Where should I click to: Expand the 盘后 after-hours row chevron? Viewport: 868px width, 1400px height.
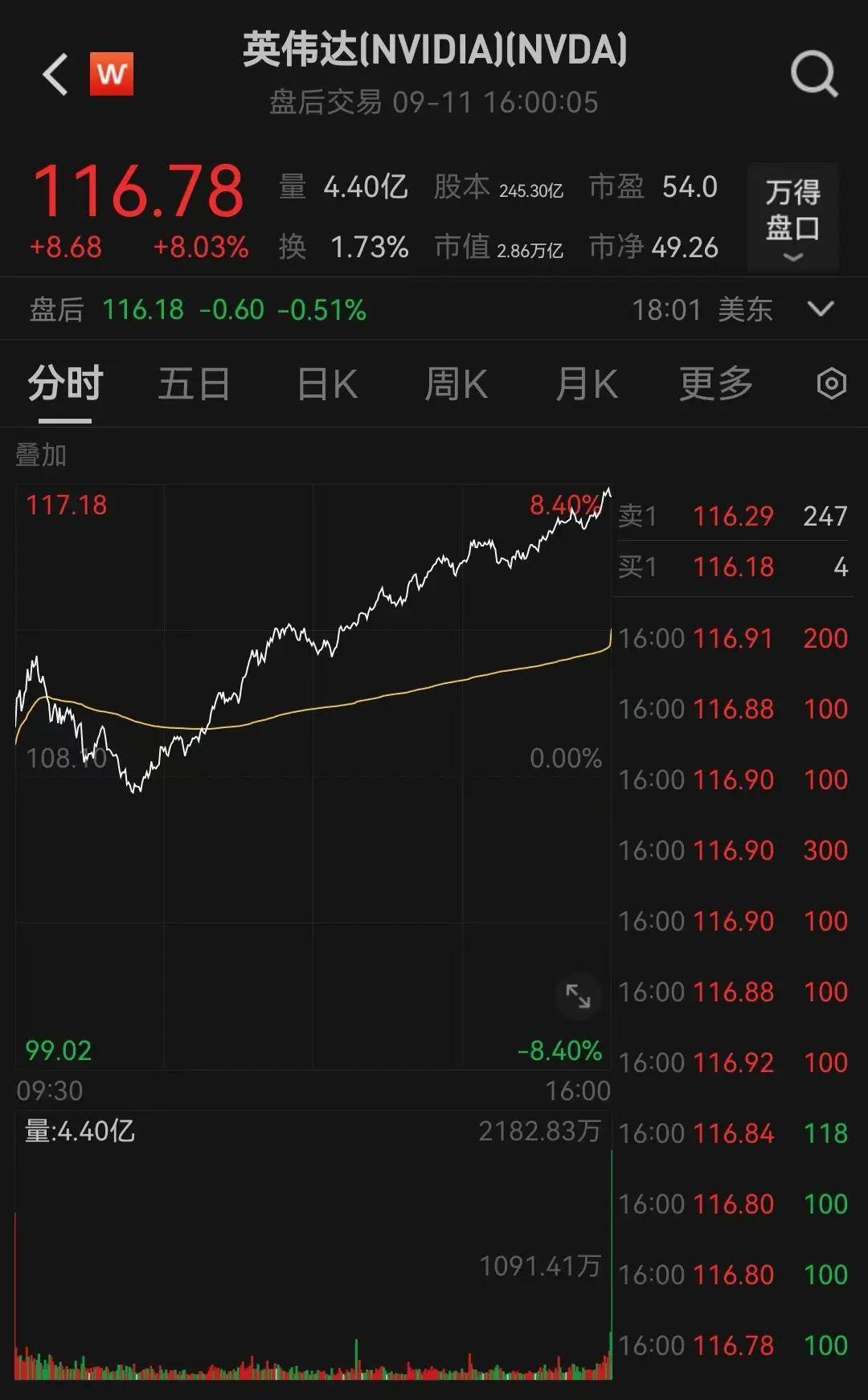tap(818, 309)
